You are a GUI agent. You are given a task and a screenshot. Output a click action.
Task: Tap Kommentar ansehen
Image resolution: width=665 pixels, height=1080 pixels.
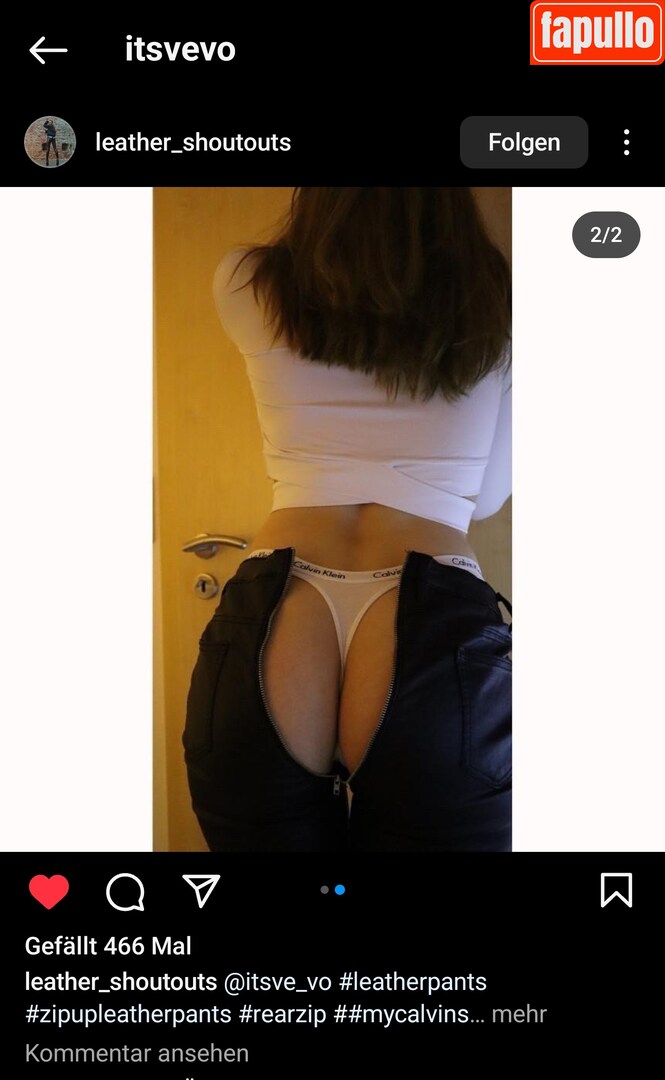(x=137, y=1053)
